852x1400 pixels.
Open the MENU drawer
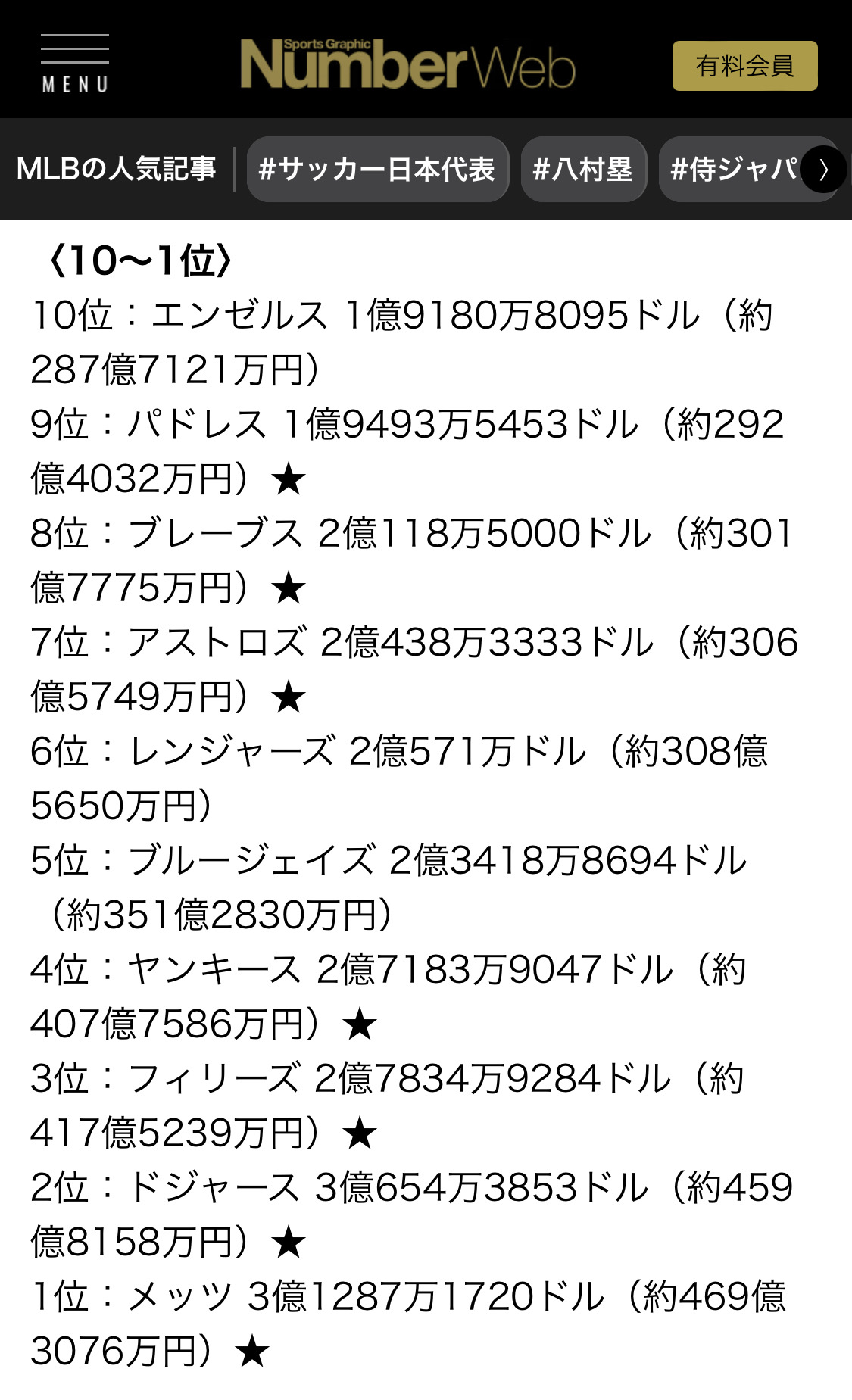(x=74, y=64)
